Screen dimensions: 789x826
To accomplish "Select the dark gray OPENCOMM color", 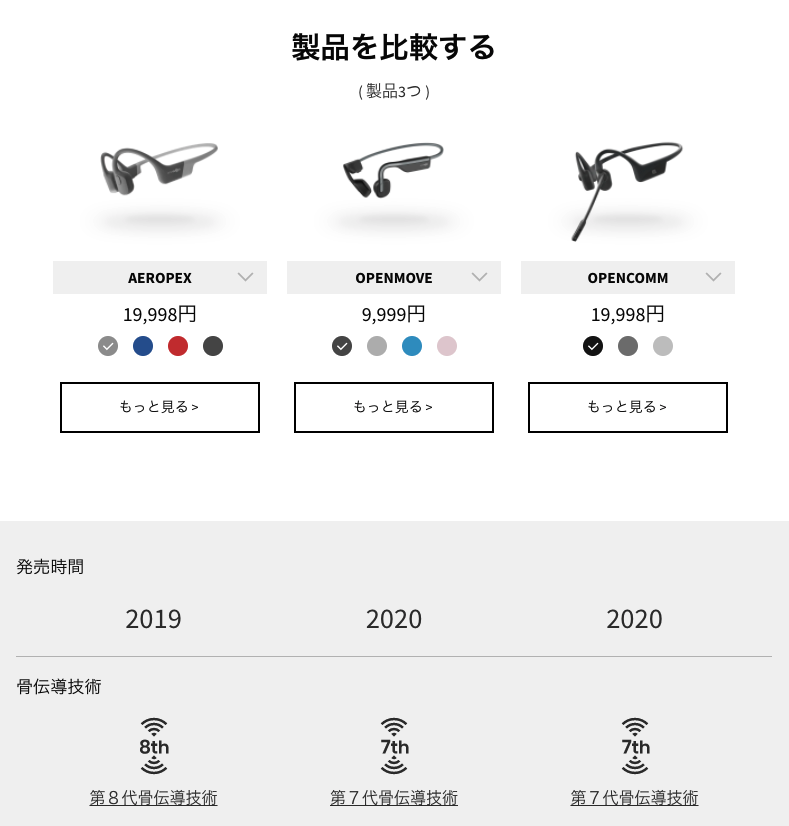I will click(628, 346).
